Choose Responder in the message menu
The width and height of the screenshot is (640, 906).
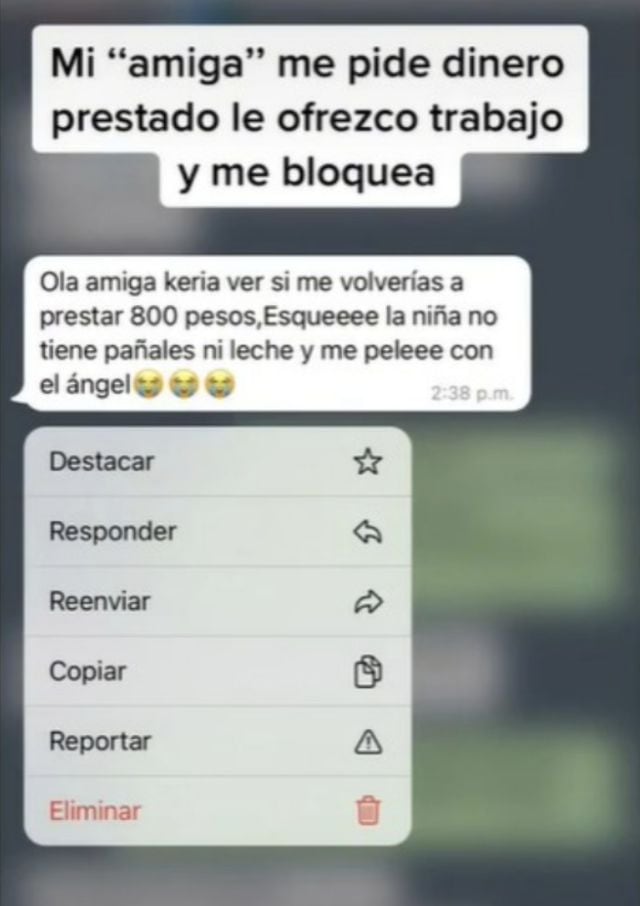click(215, 532)
